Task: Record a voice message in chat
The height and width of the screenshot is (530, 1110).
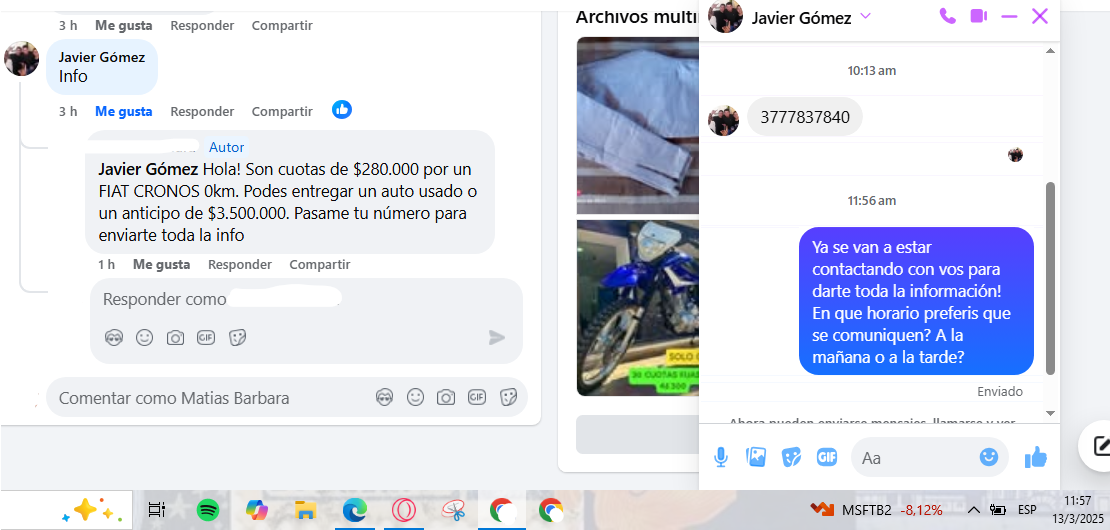Action: pos(720,457)
